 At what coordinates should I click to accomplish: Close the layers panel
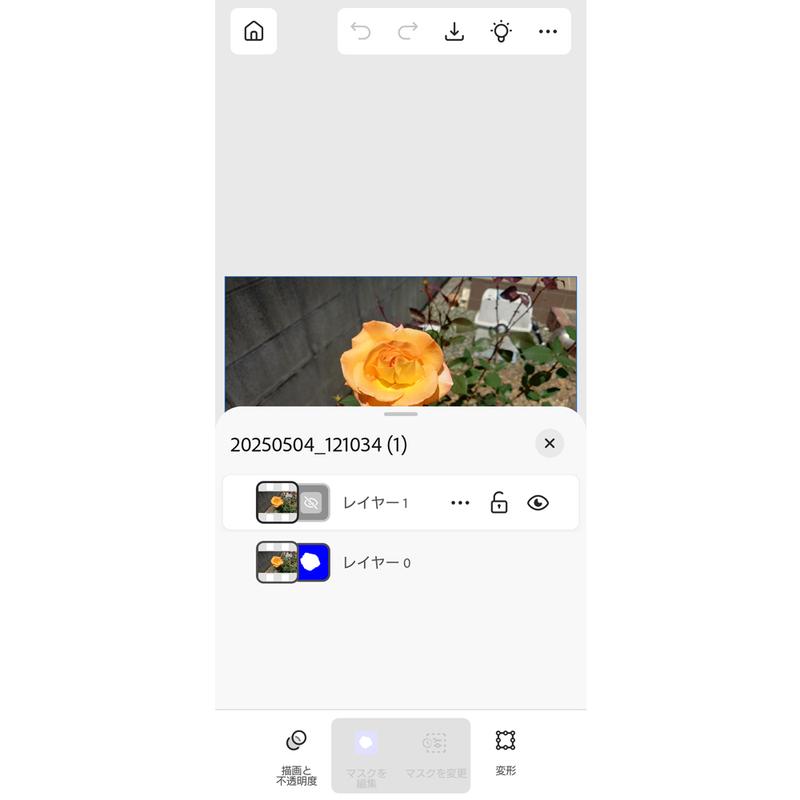pyautogui.click(x=549, y=443)
